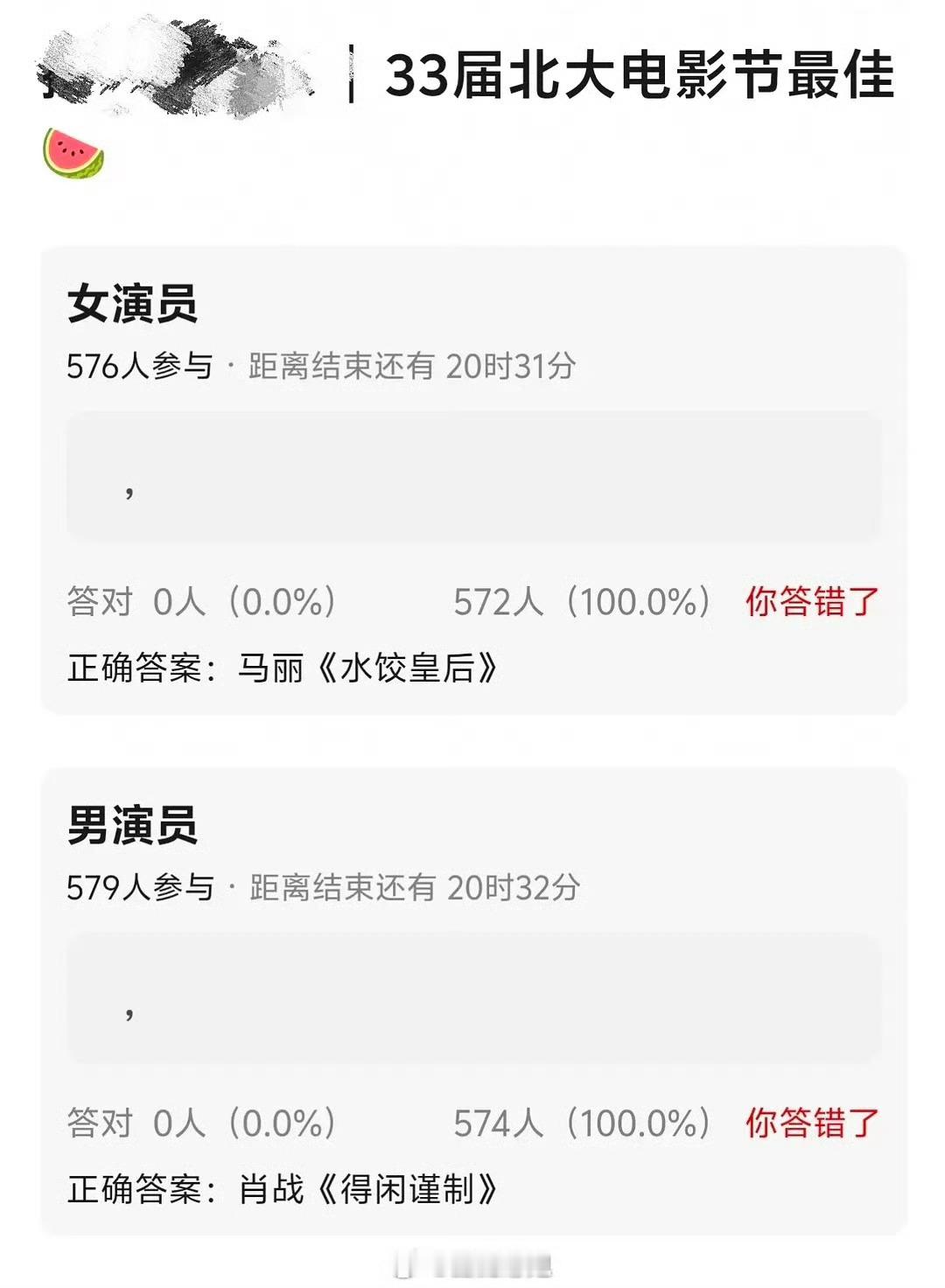Click the '答对 0人（0.0%）' progress stat
Screen dimensions: 945x1288
click(201, 601)
